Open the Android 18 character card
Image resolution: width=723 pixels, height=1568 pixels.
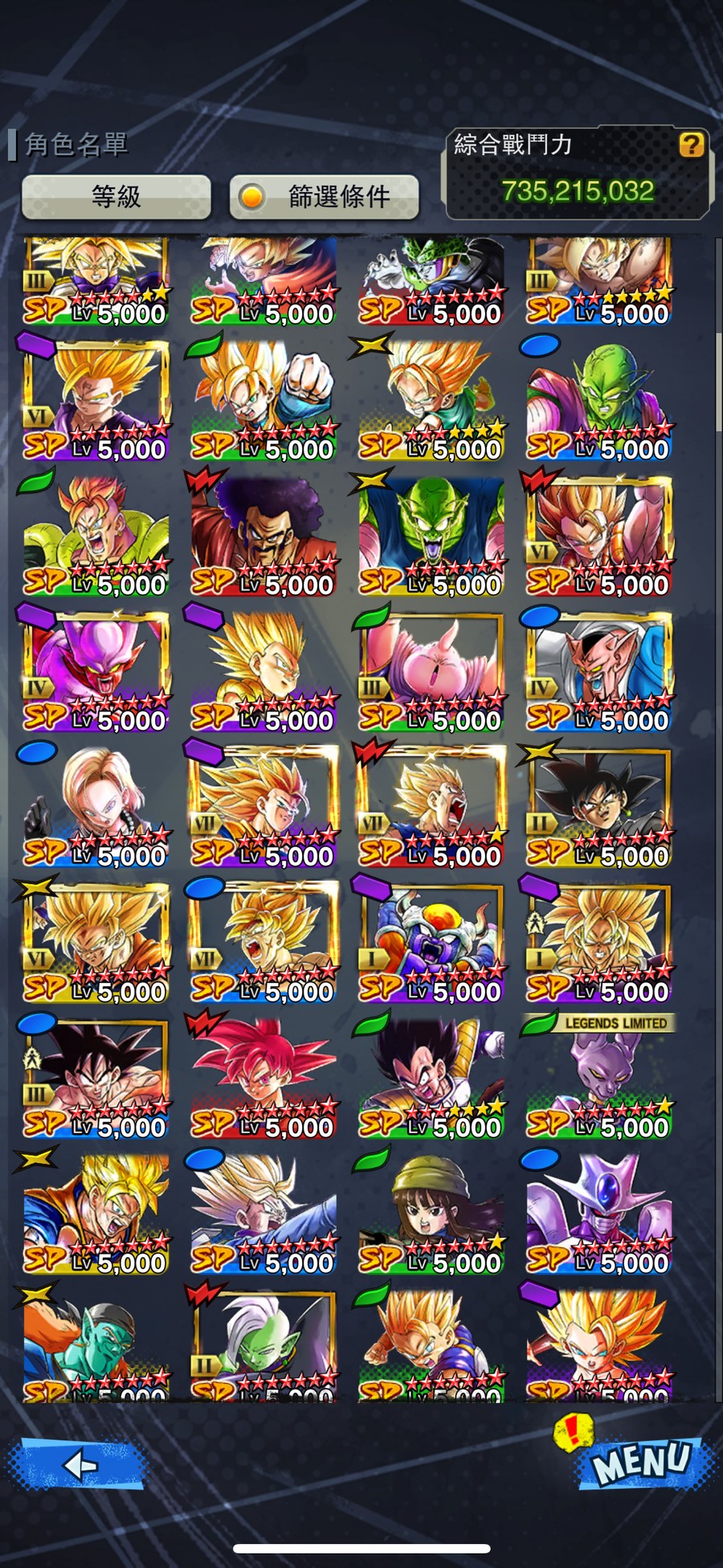[96, 807]
